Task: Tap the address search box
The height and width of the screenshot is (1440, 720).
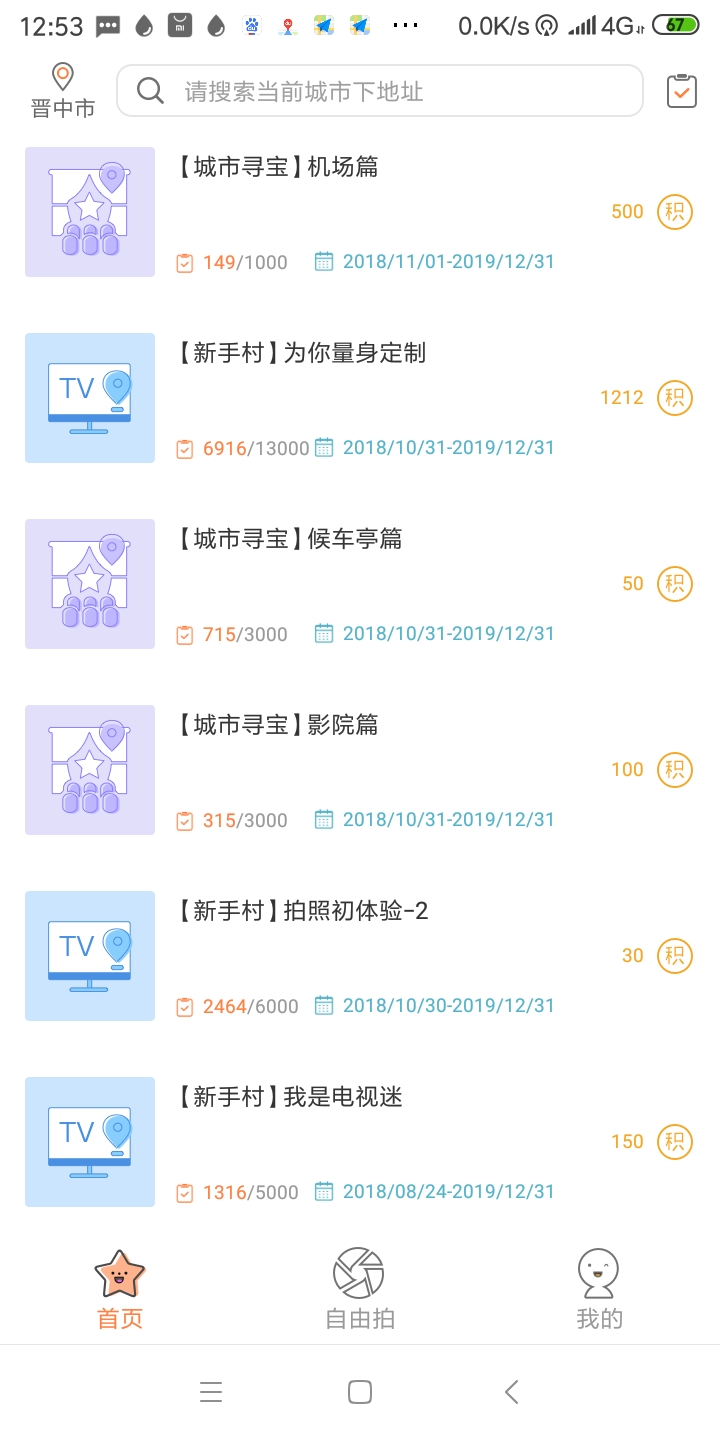Action: (x=380, y=91)
